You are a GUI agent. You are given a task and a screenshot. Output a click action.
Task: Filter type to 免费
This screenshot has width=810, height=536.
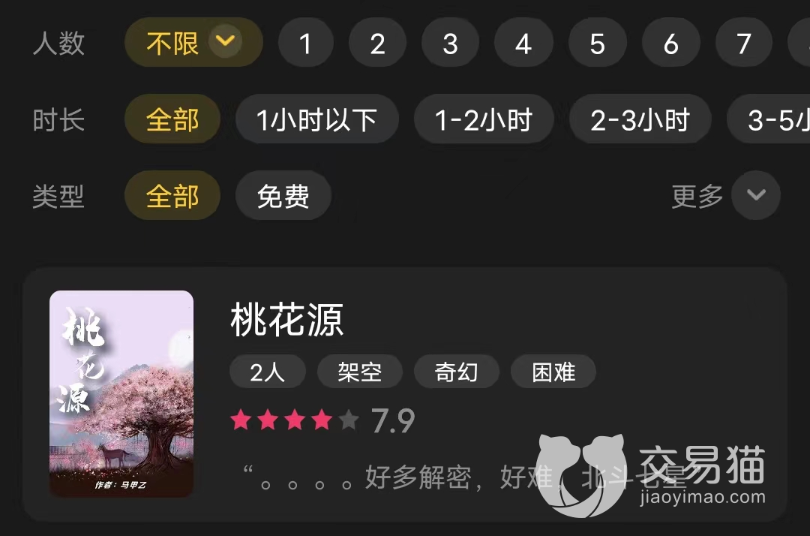tap(283, 196)
